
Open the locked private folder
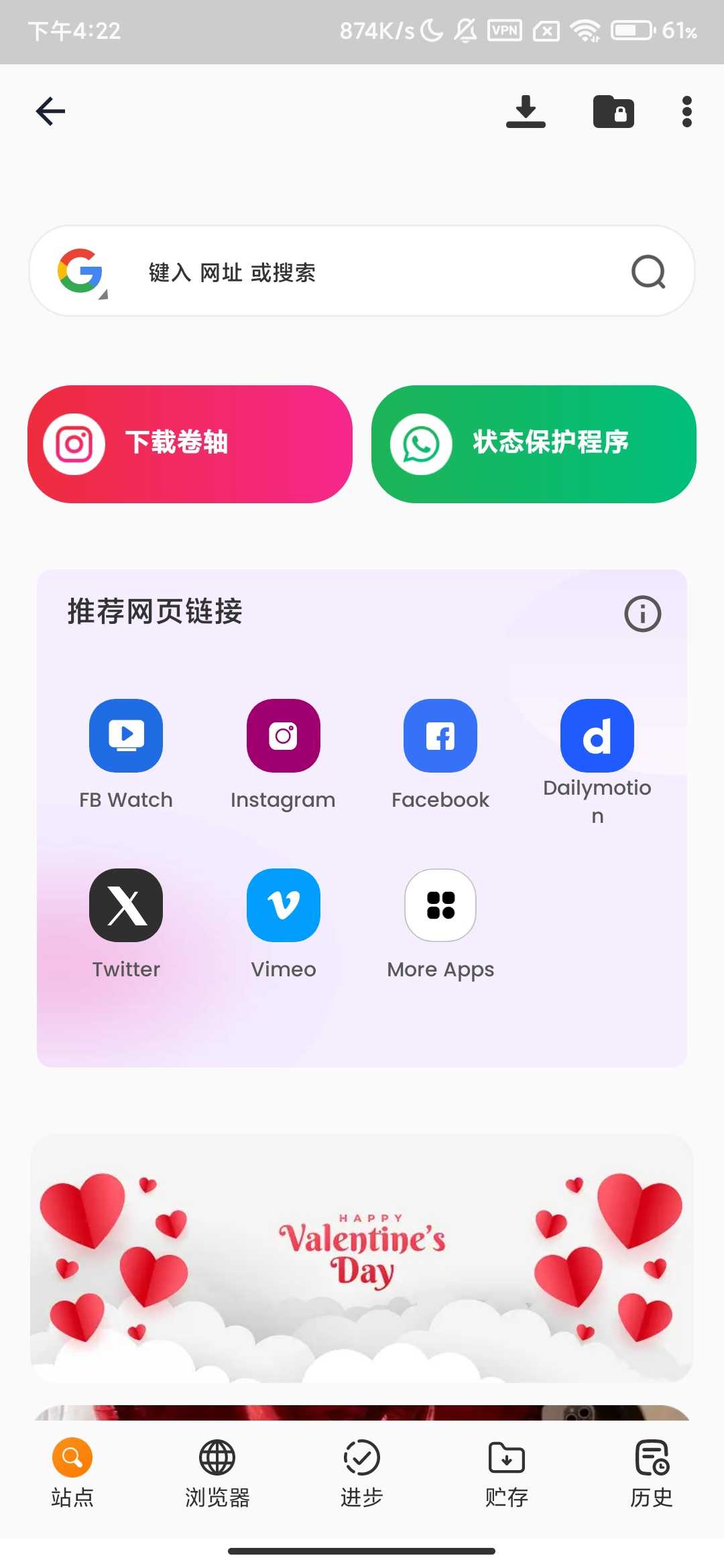point(613,111)
